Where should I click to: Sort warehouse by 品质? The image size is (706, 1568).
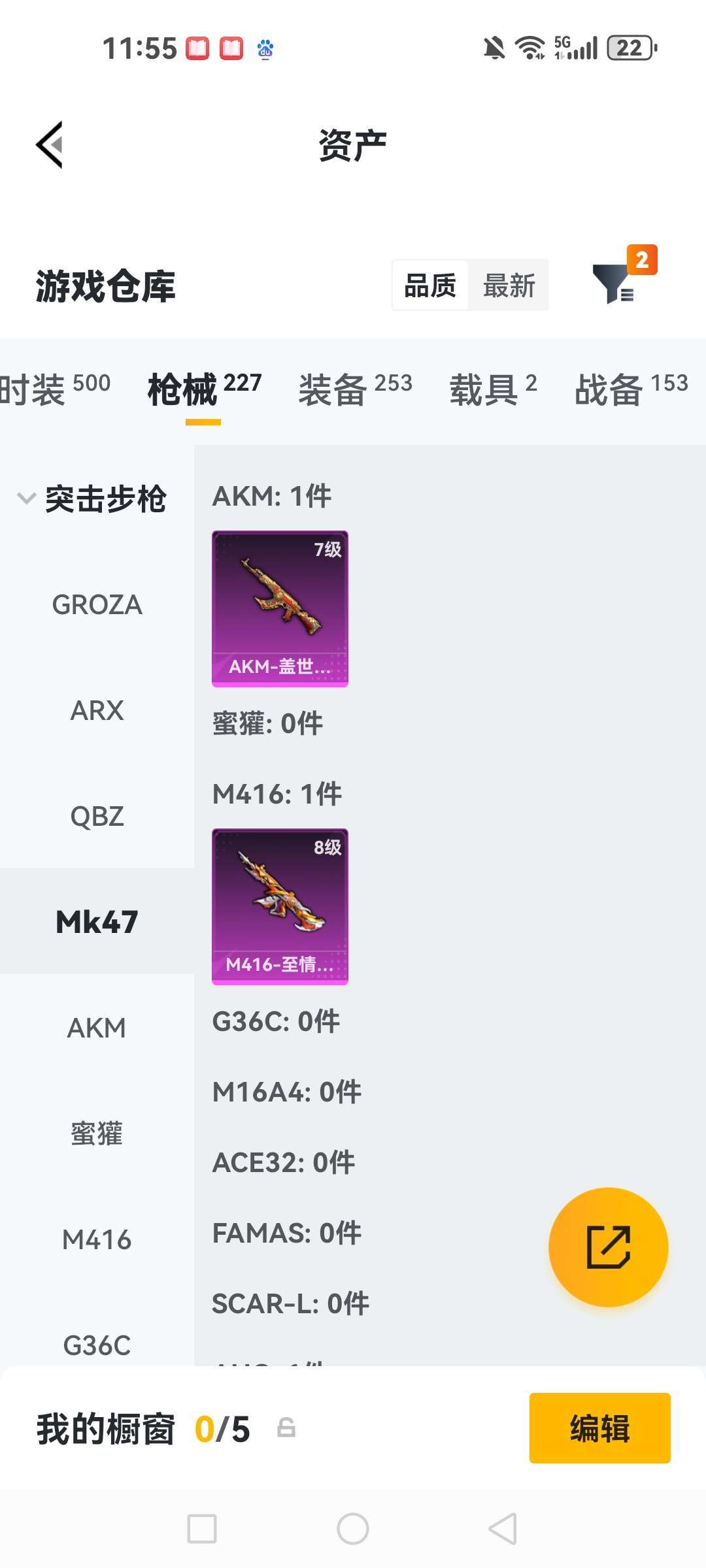430,286
